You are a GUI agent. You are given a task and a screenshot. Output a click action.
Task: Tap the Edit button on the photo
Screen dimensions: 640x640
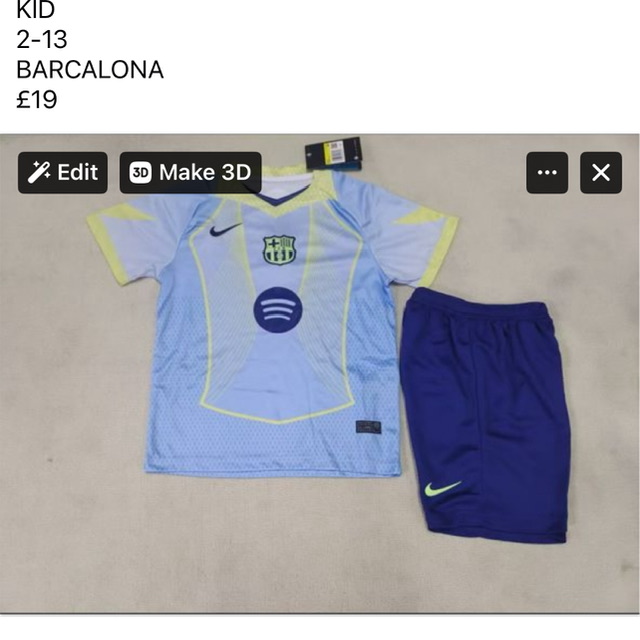[x=62, y=172]
